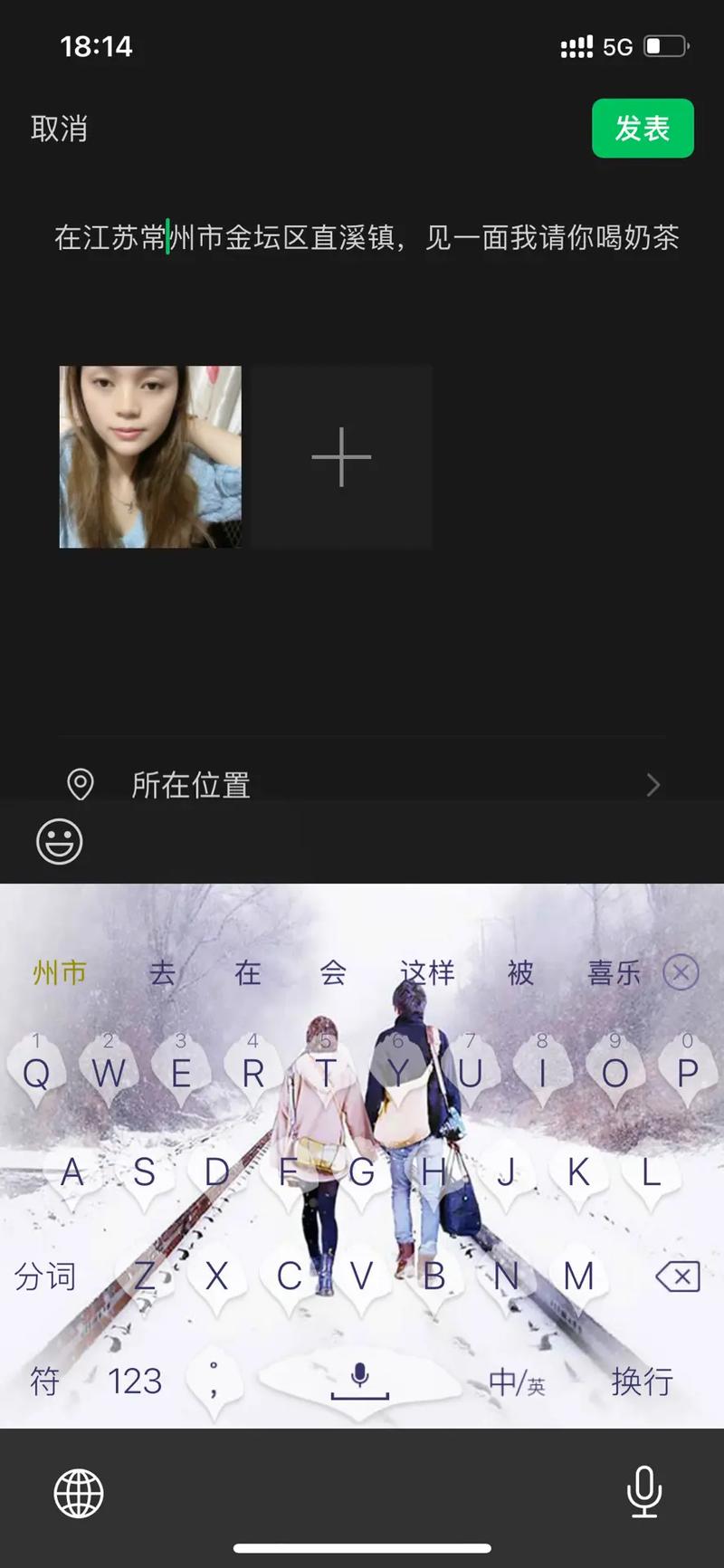Open the 123 number keyboard
Image resolution: width=724 pixels, height=1568 pixels.
[x=135, y=1382]
